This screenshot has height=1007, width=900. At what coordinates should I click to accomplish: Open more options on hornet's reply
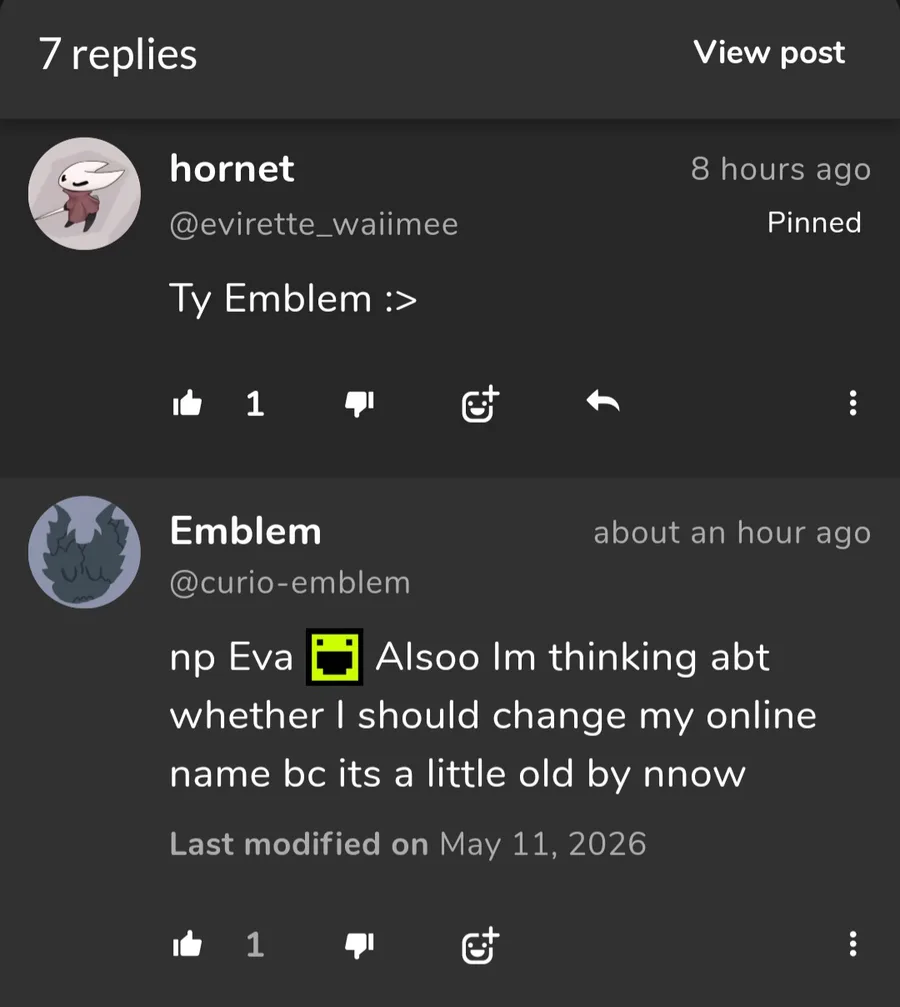pos(852,403)
